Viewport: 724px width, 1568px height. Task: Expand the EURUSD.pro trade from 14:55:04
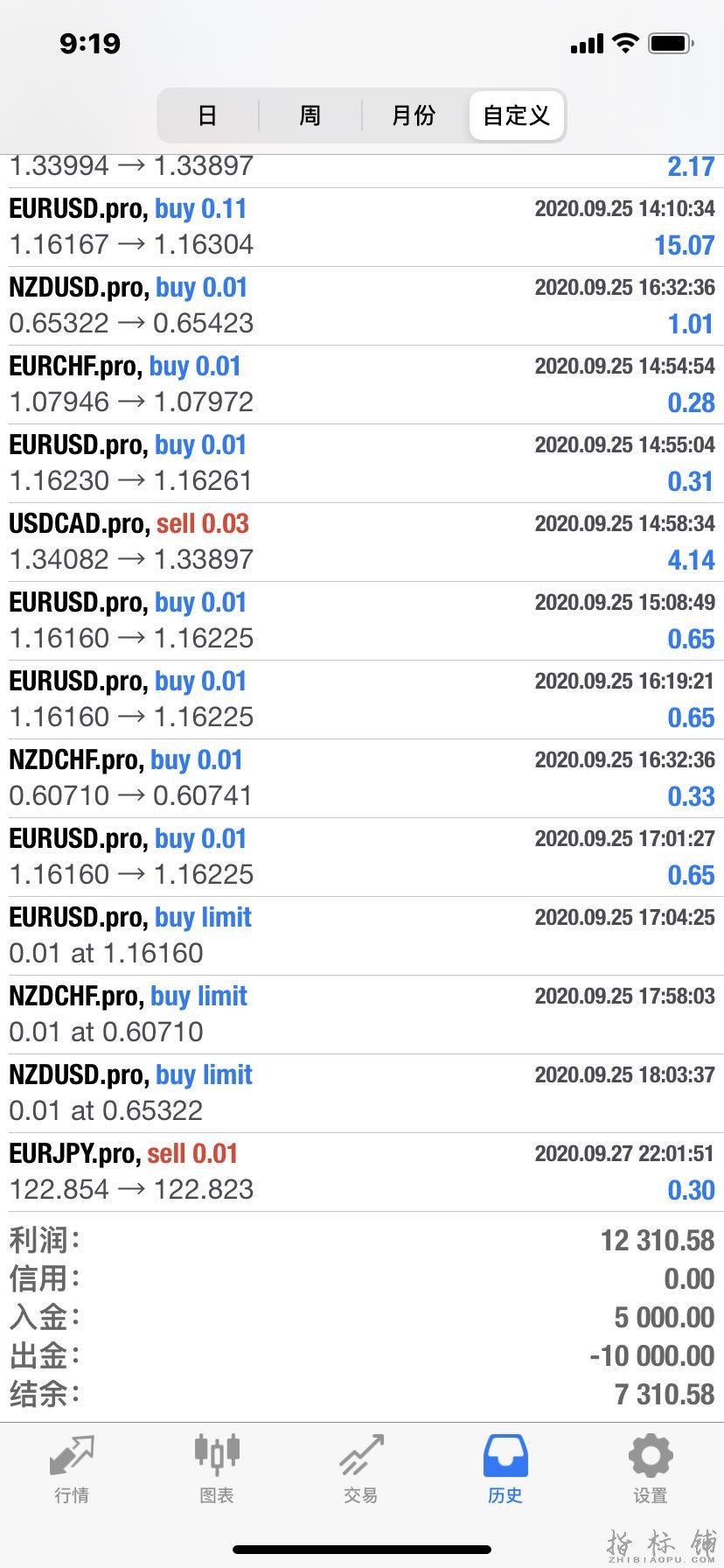(362, 463)
